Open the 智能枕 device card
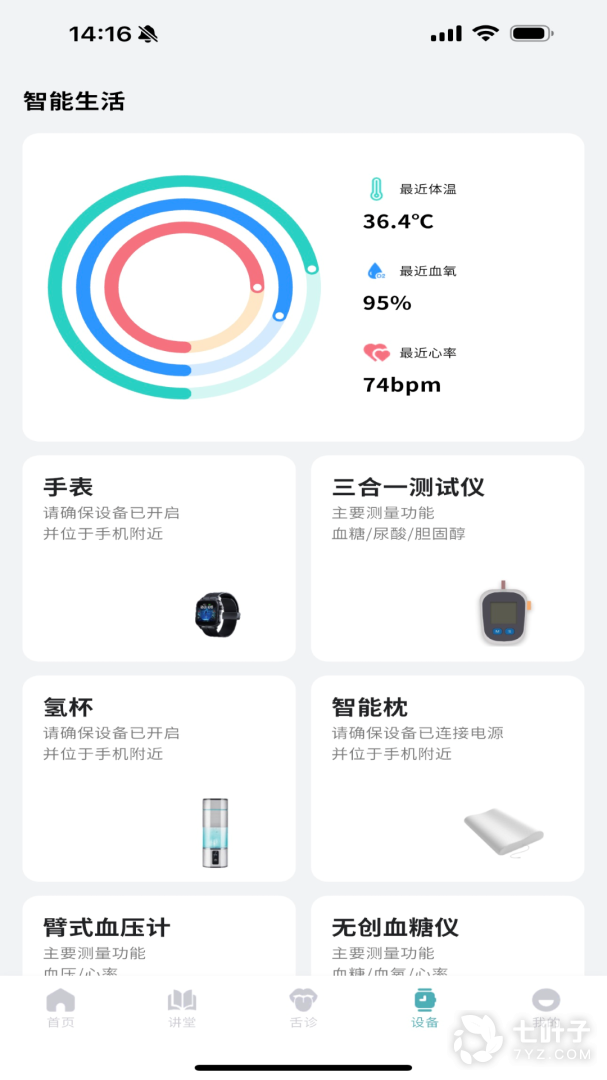 (x=447, y=778)
